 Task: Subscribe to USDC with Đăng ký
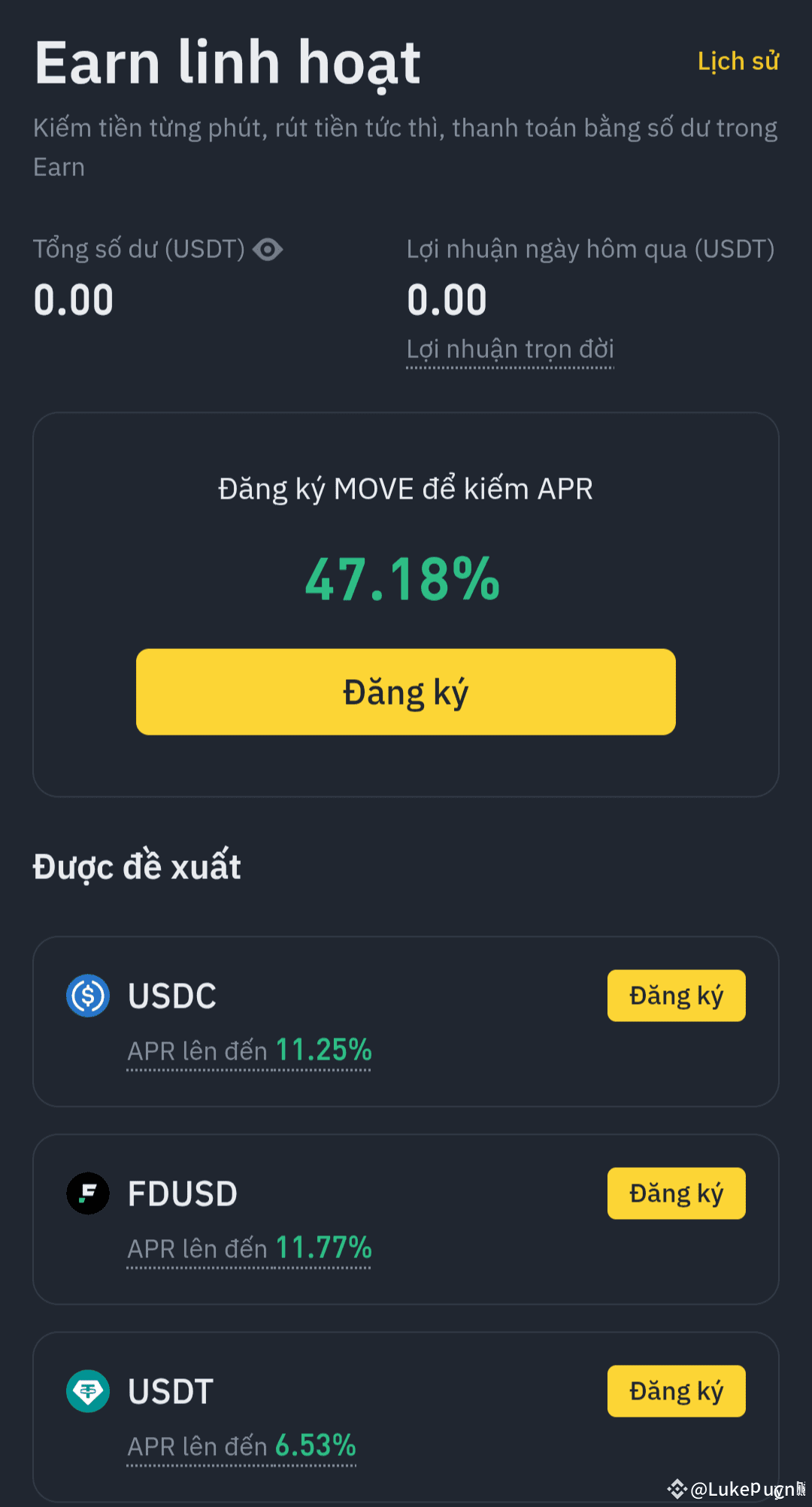[676, 996]
